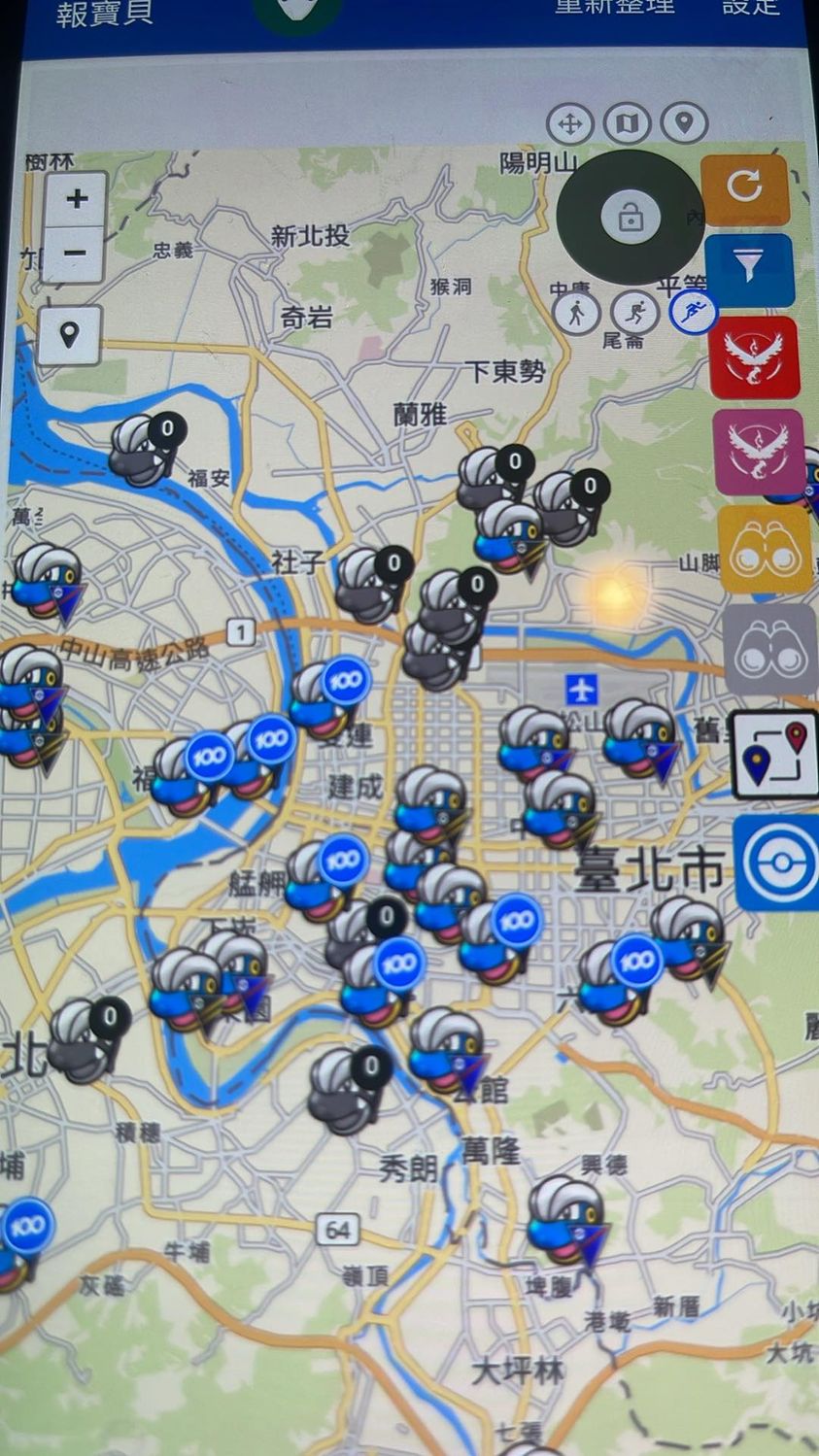Tap the joystick lock button

click(630, 218)
